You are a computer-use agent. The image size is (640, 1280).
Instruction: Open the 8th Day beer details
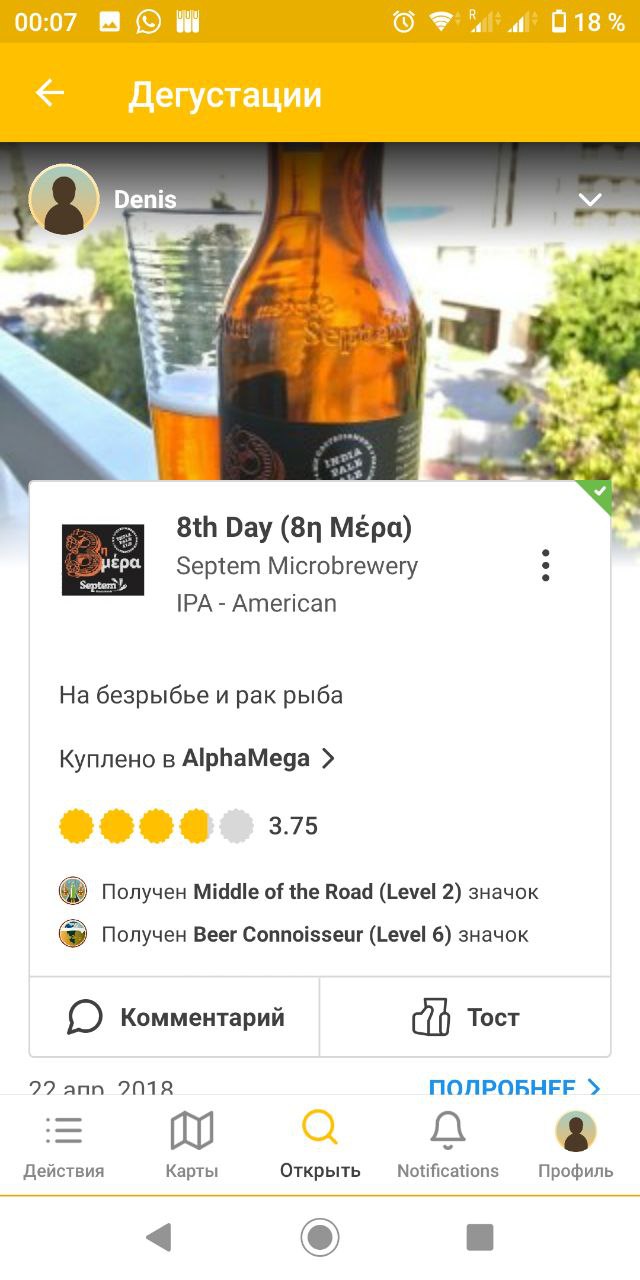coord(294,527)
